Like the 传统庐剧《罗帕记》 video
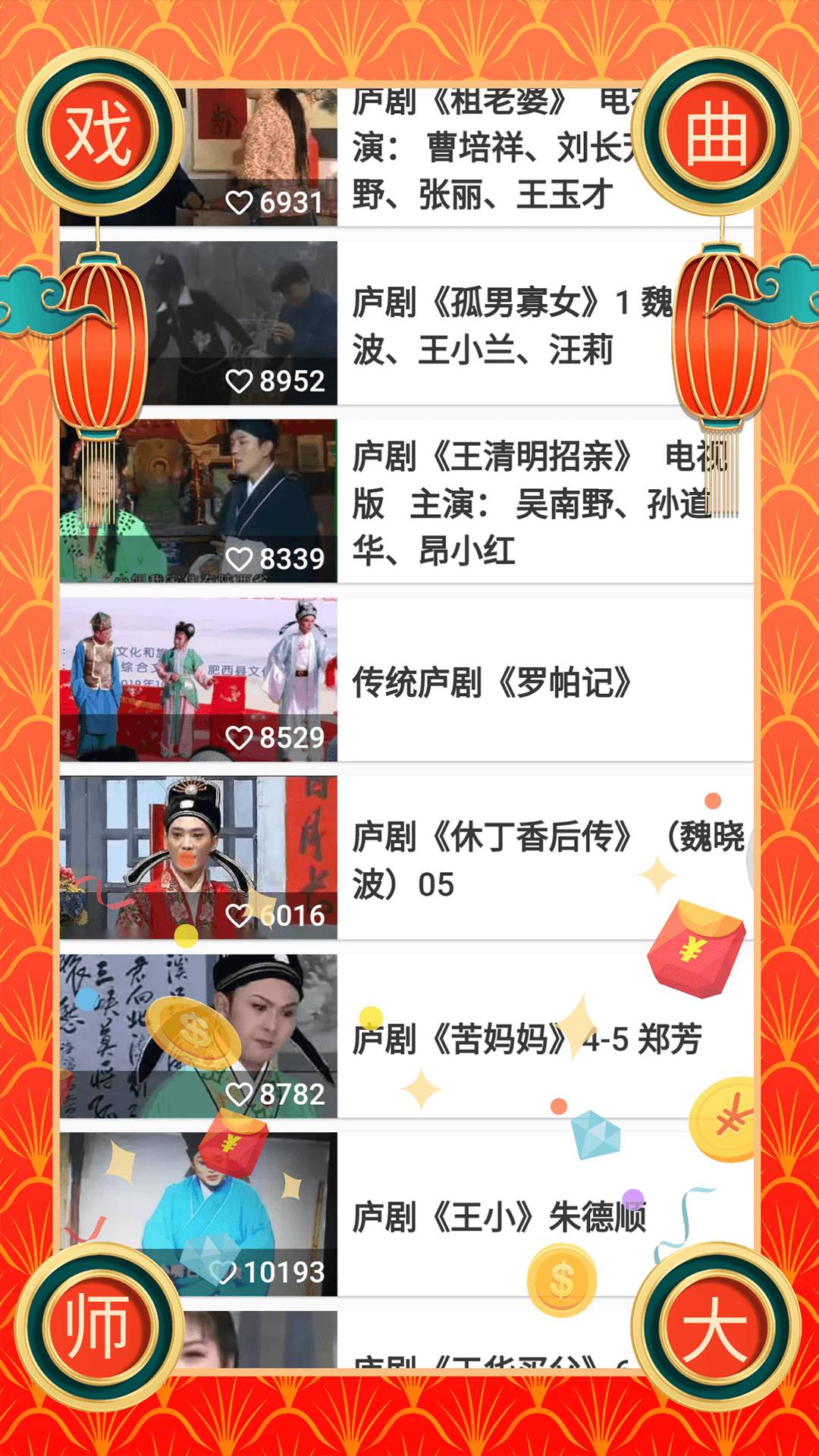This screenshot has width=819, height=1456. [x=241, y=737]
